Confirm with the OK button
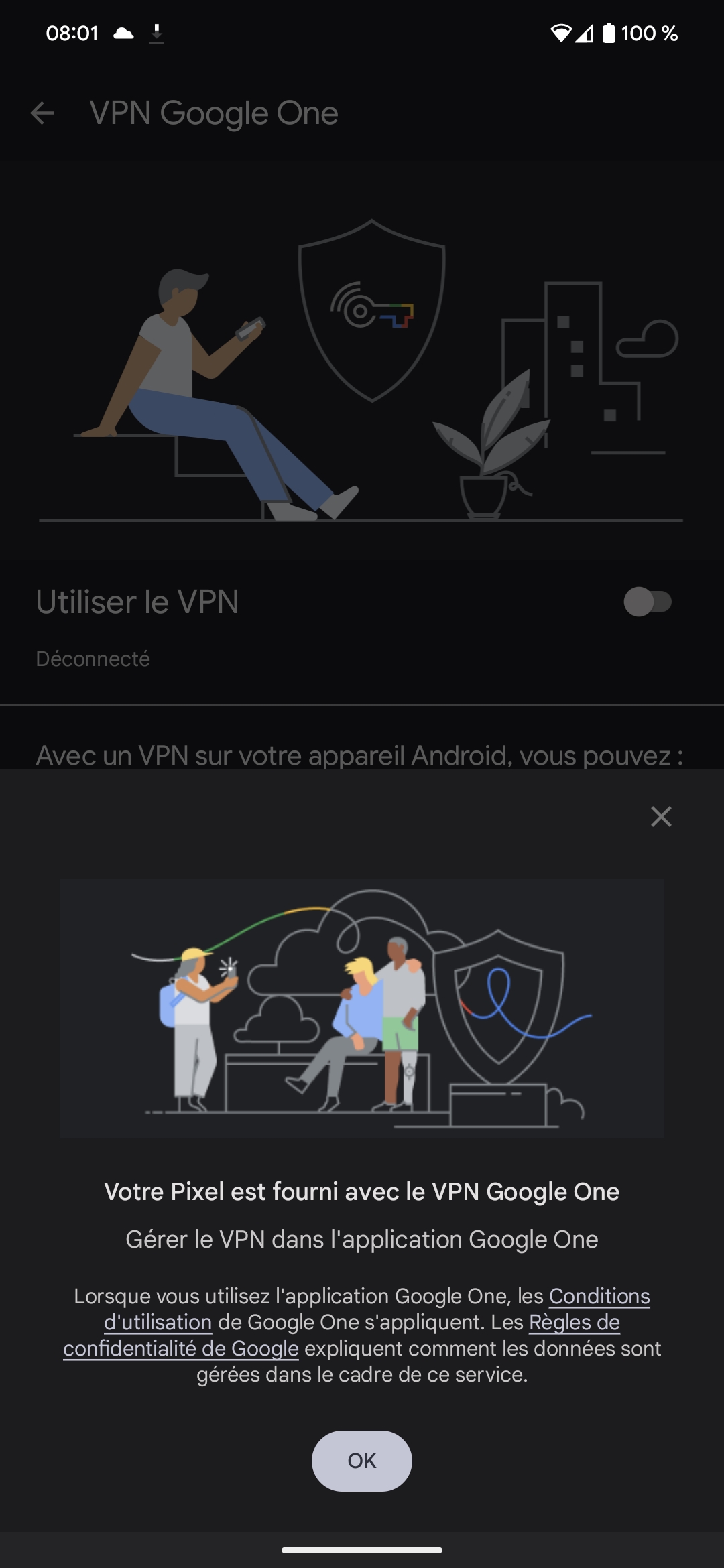The width and height of the screenshot is (724, 1568). (x=361, y=1461)
